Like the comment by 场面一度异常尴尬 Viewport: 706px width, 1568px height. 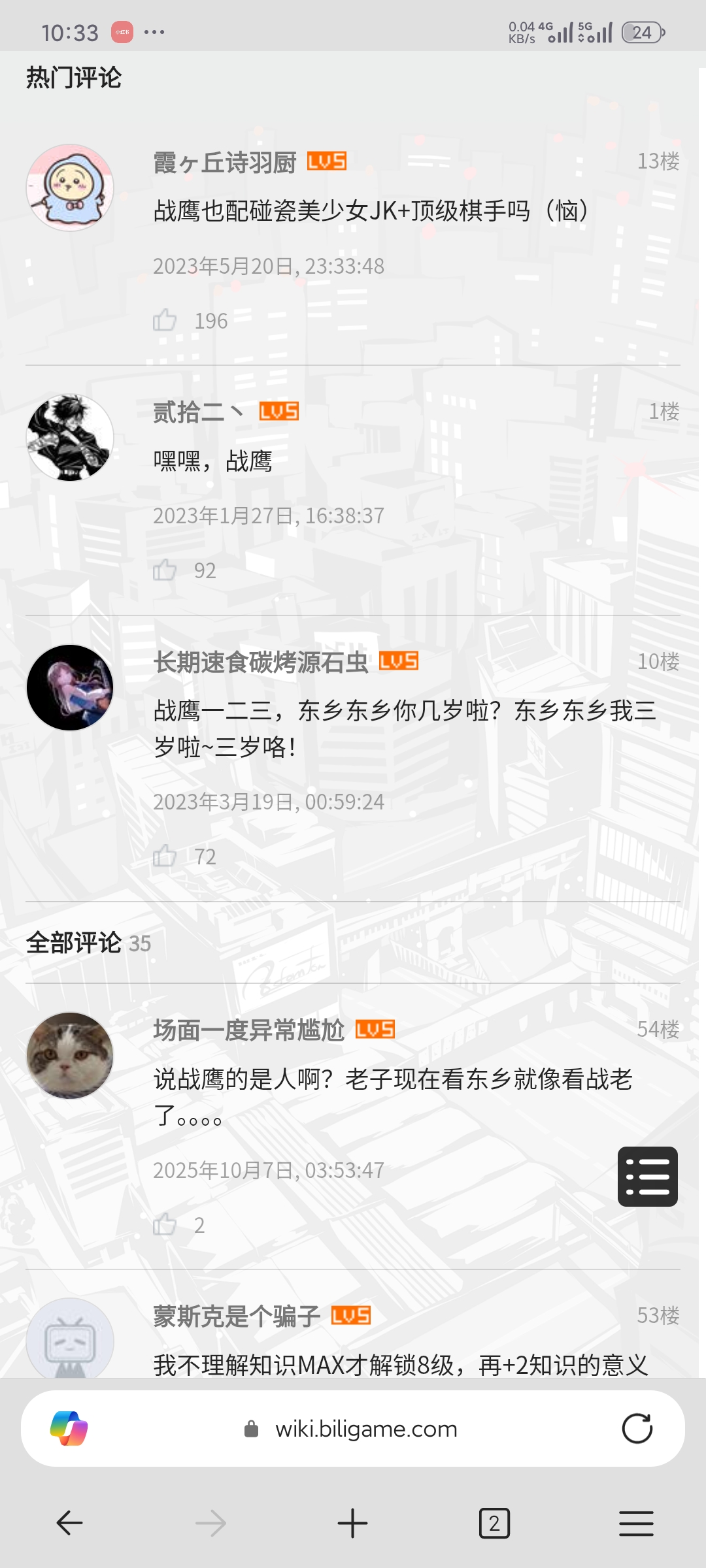click(x=165, y=1224)
